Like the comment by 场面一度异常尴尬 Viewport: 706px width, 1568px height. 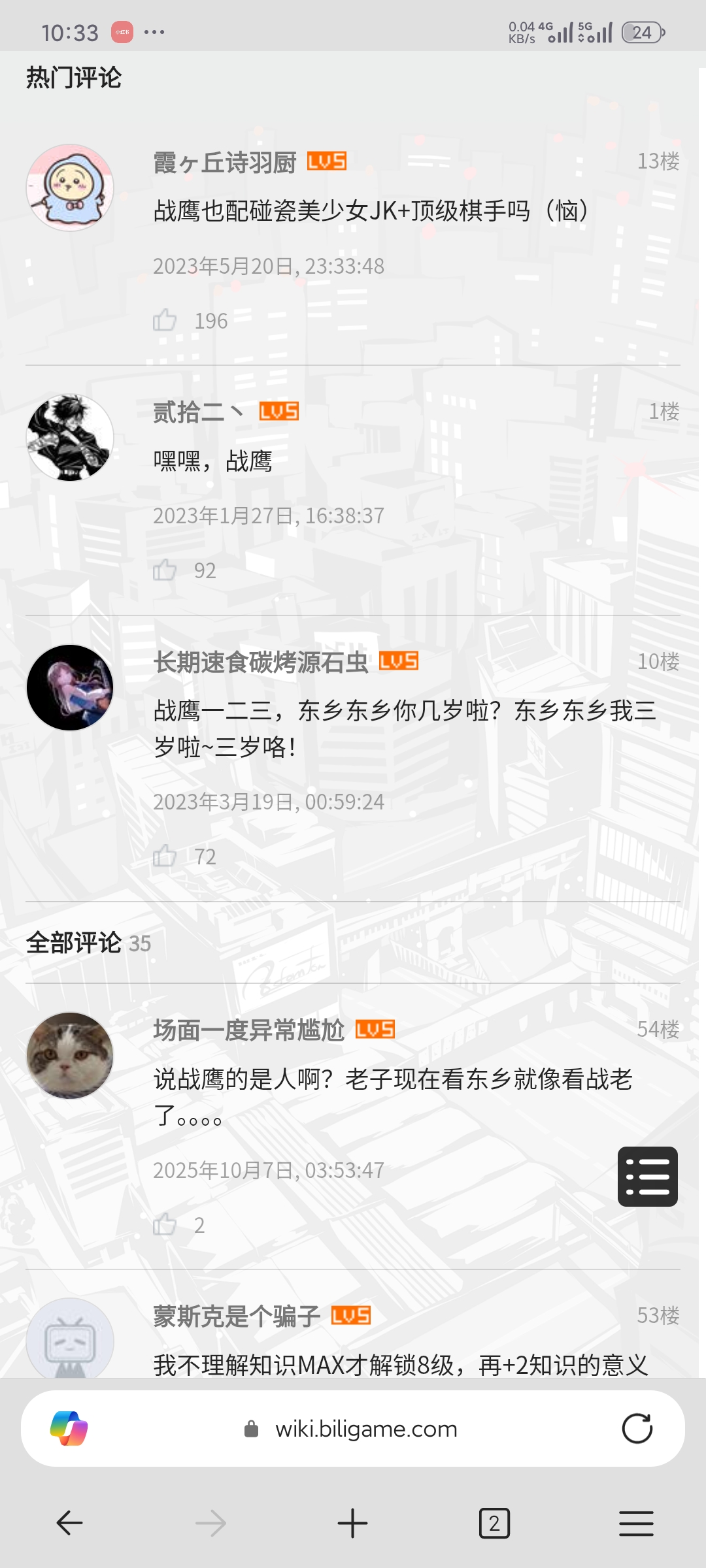click(x=165, y=1224)
